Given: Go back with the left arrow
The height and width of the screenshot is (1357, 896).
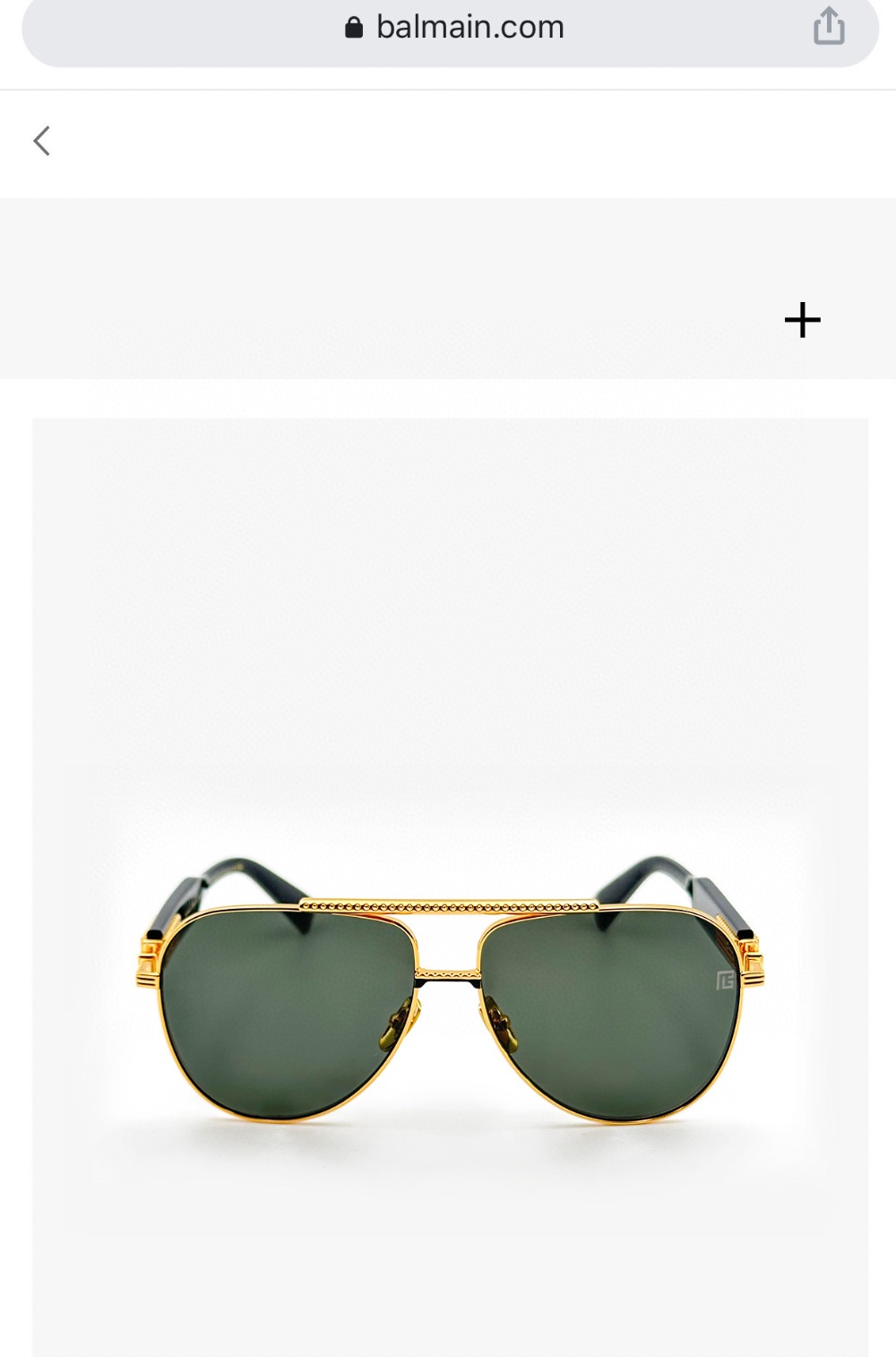Looking at the screenshot, I should point(41,141).
